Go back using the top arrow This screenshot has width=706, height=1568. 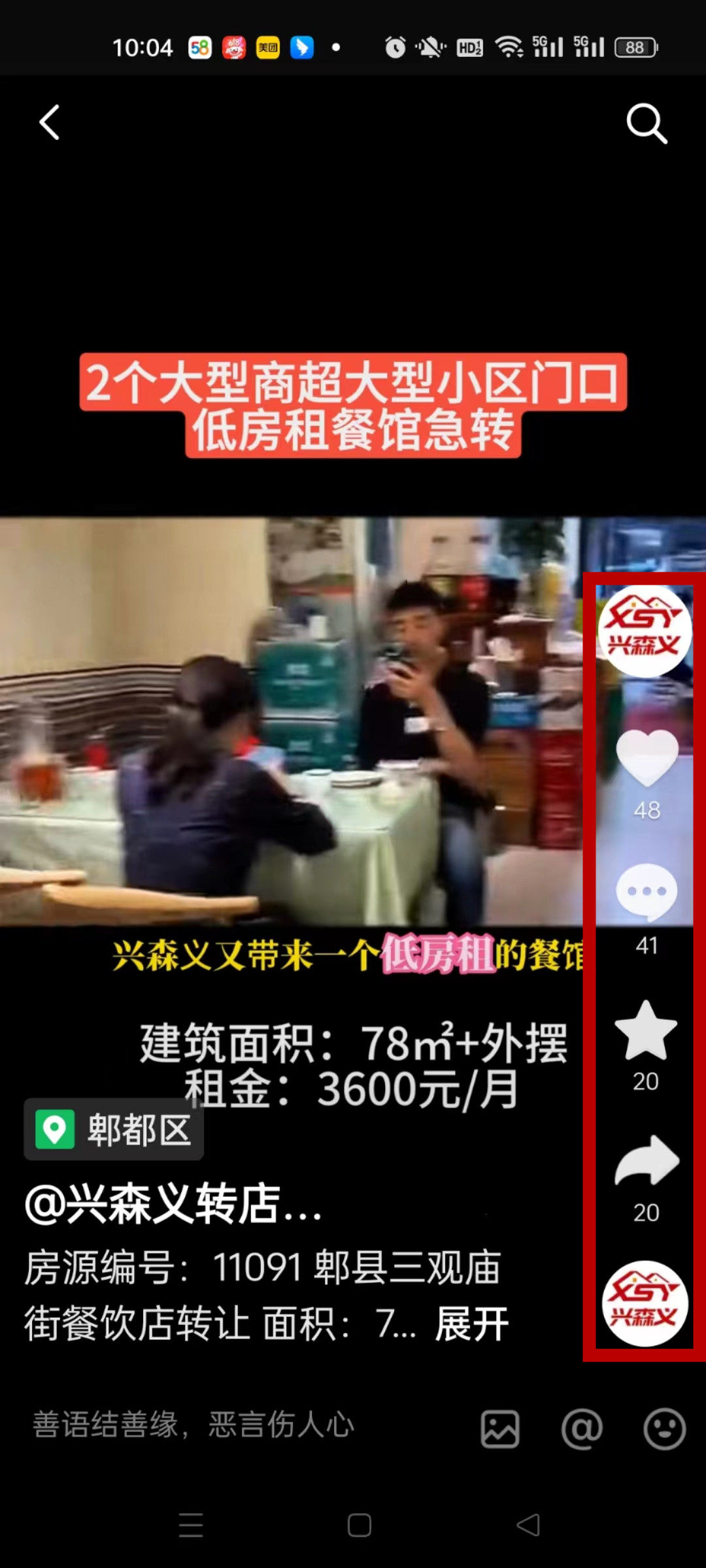coord(50,122)
